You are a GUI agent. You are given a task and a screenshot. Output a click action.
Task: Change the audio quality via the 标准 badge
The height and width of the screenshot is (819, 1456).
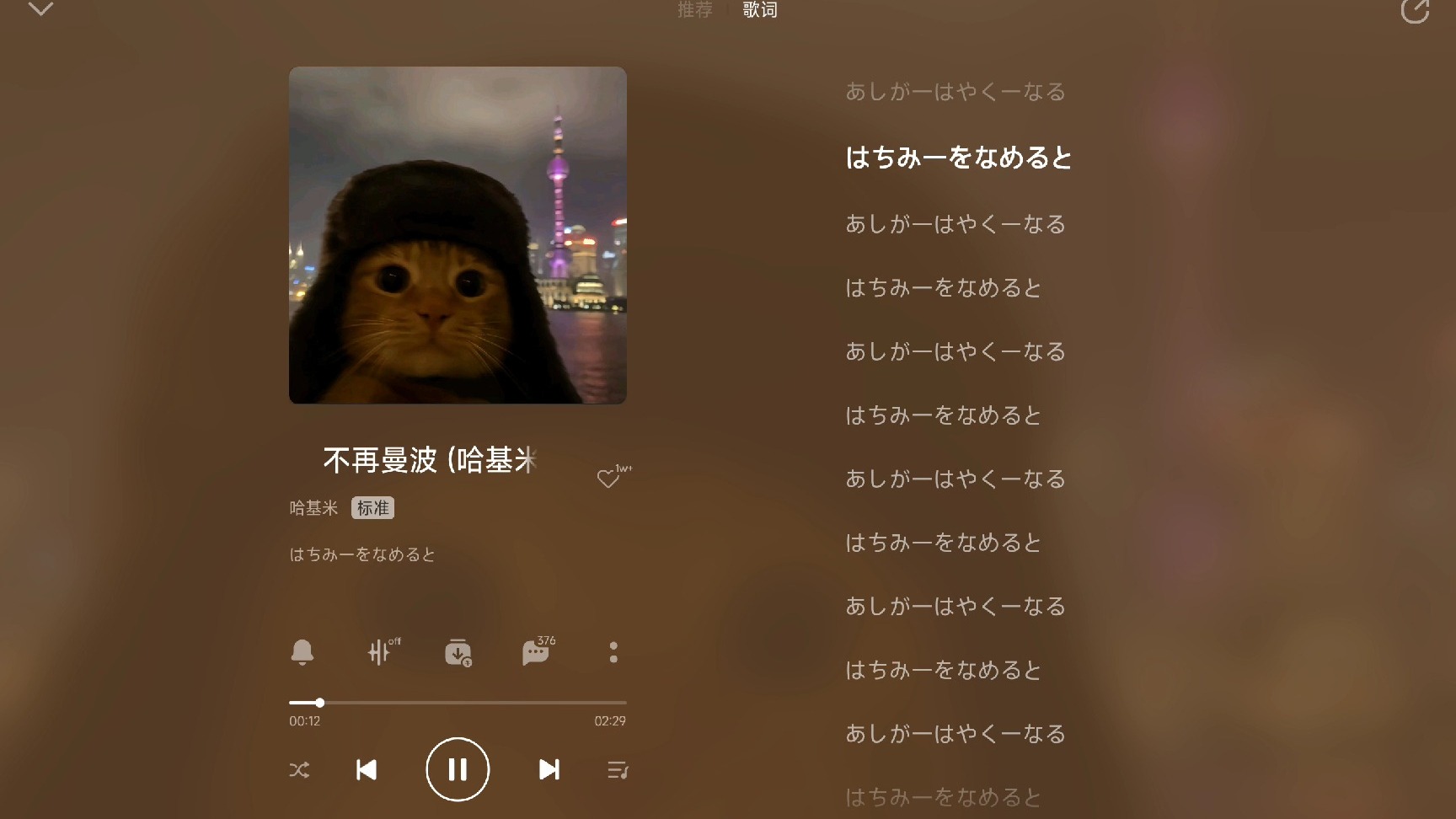372,508
